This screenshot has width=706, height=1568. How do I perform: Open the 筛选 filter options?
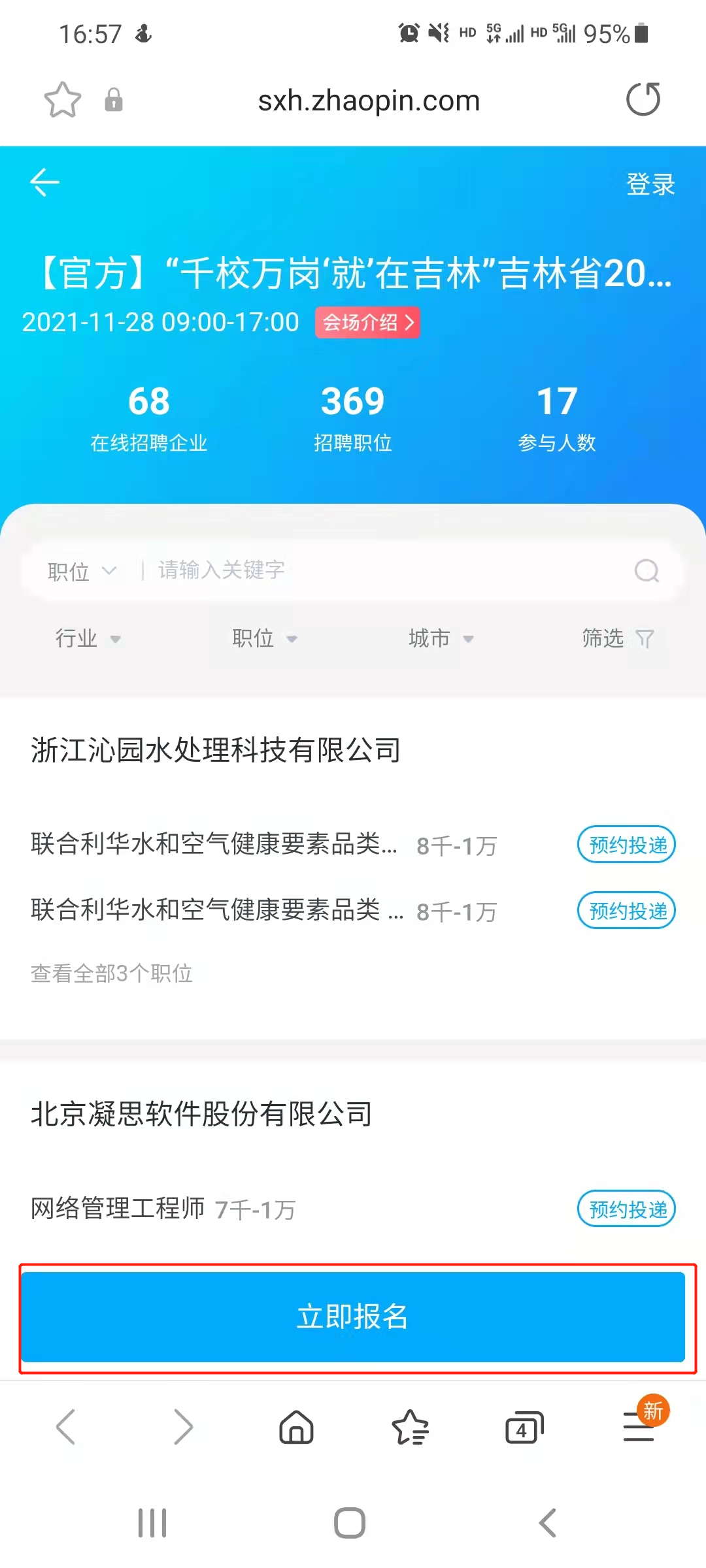[x=617, y=638]
